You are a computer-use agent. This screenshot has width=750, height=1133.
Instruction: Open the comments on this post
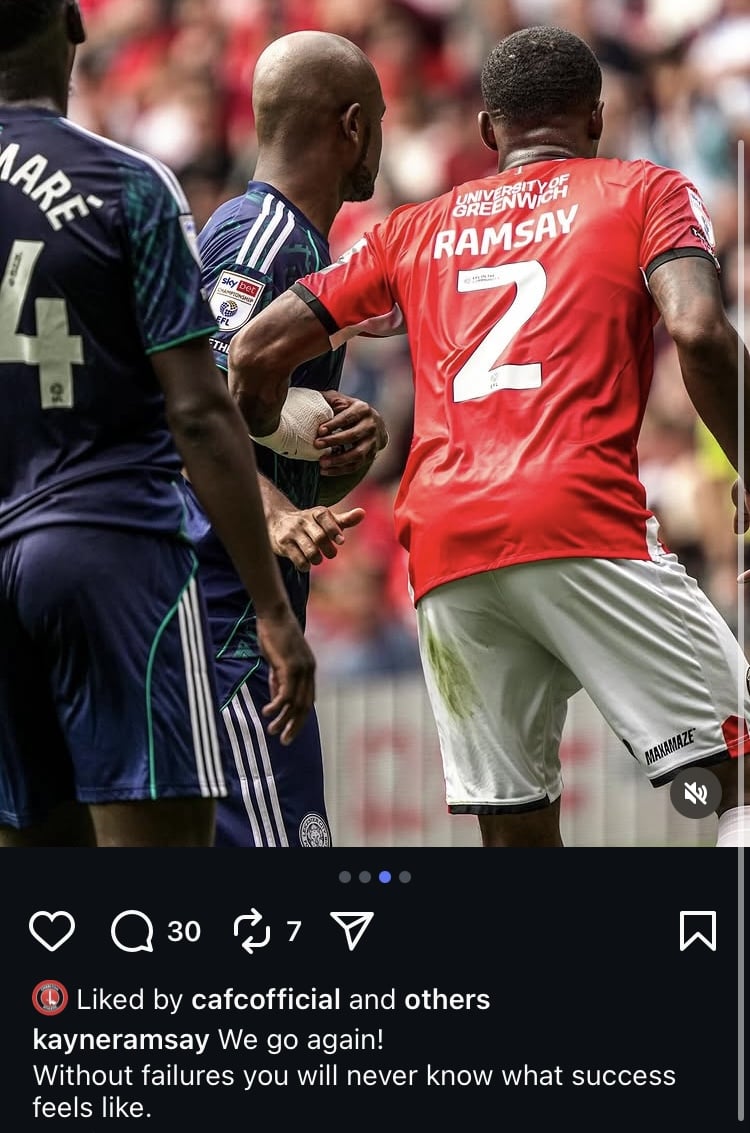[x=132, y=931]
